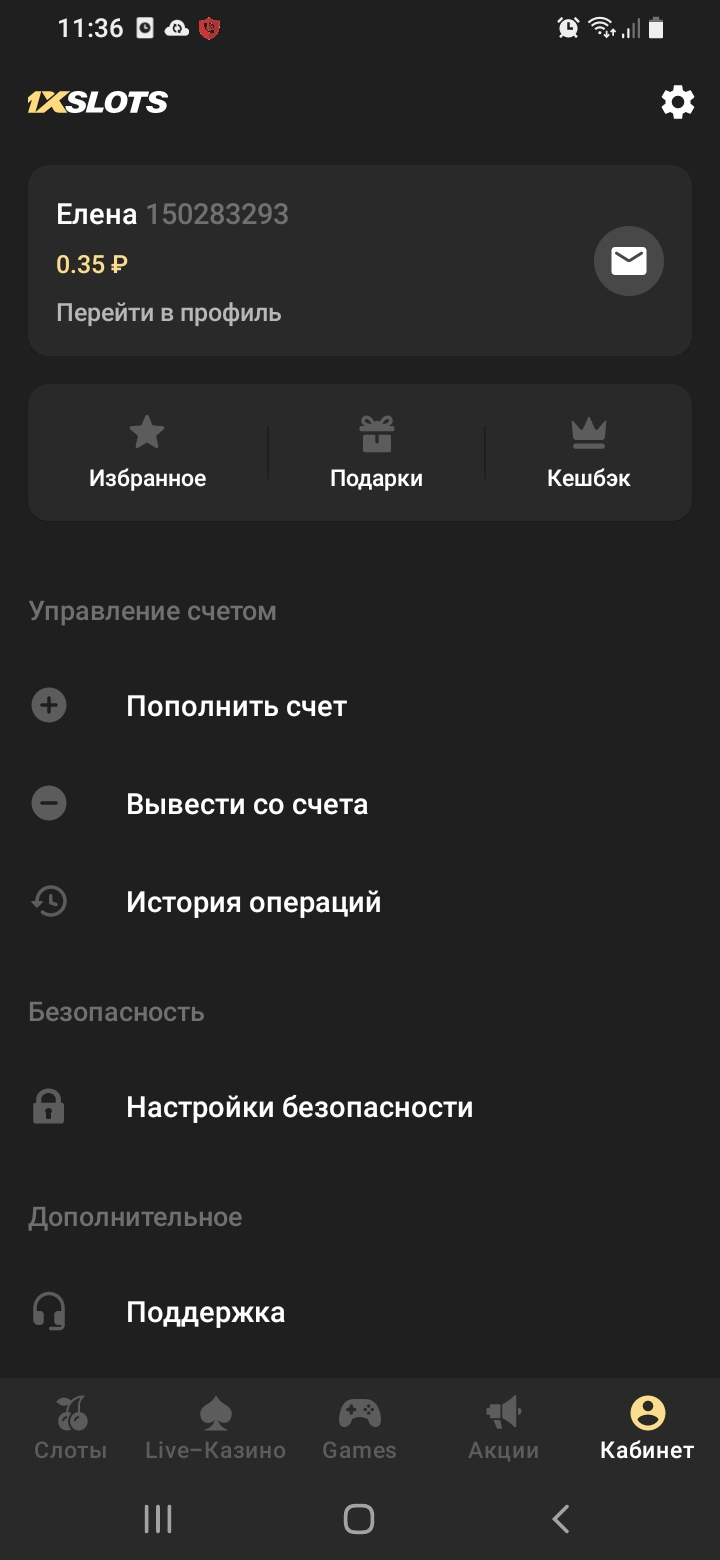This screenshot has width=720, height=1560.
Task: Open recent apps from navigation bar
Action: (158, 1519)
